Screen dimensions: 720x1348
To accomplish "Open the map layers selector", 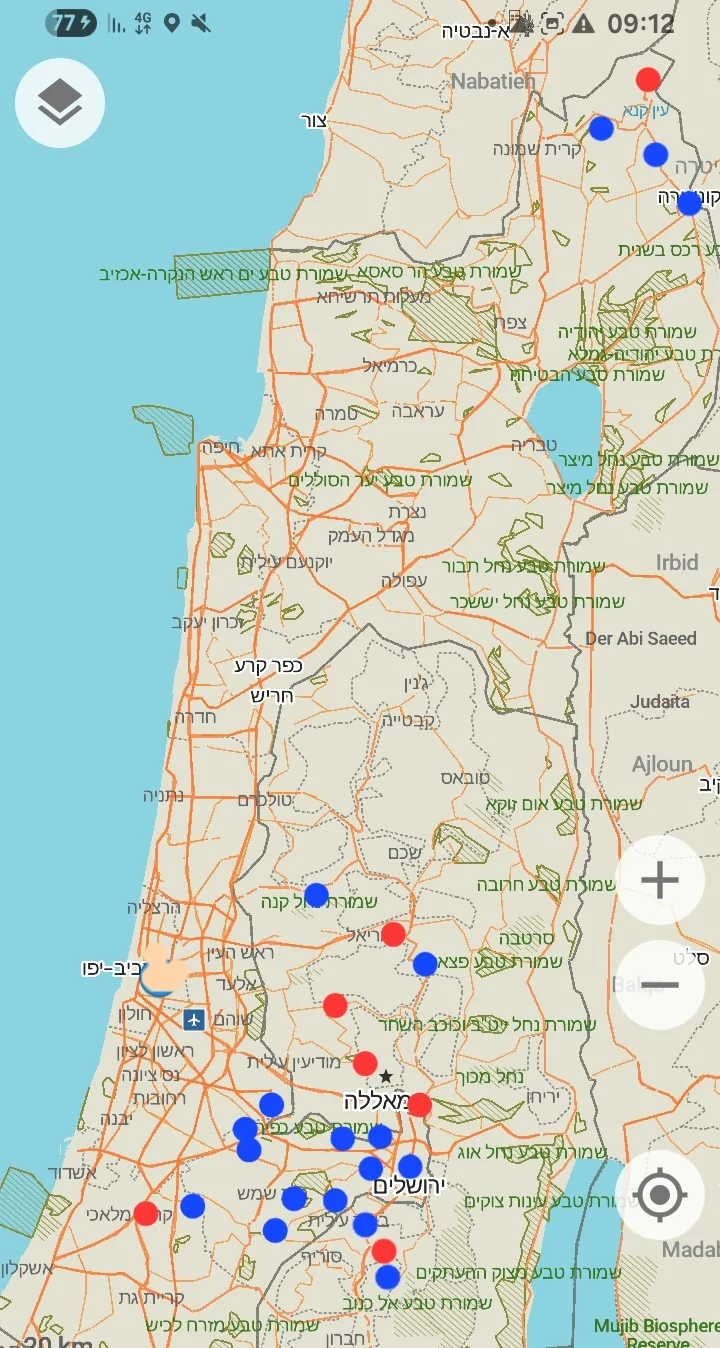I will pos(60,103).
